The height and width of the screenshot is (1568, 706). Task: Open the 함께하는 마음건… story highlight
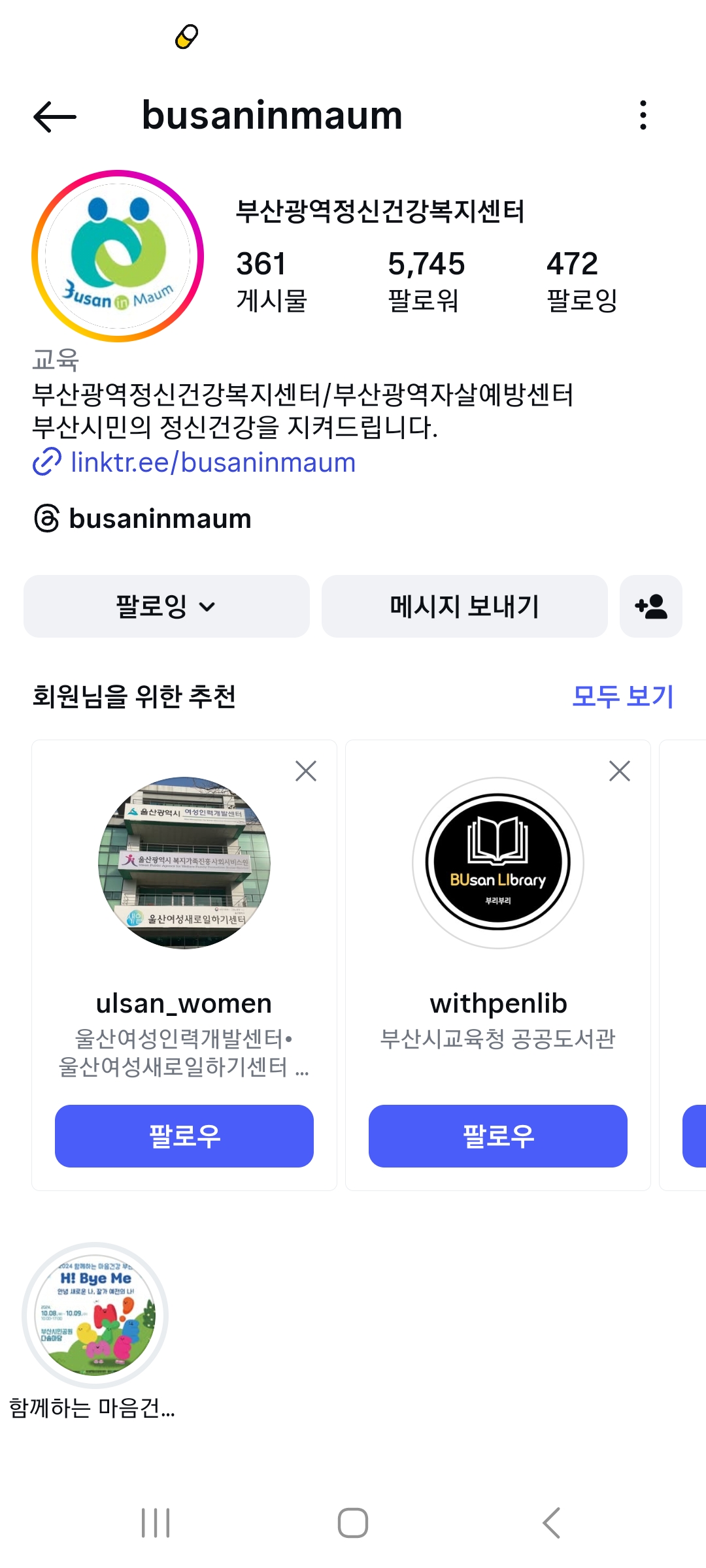95,1315
